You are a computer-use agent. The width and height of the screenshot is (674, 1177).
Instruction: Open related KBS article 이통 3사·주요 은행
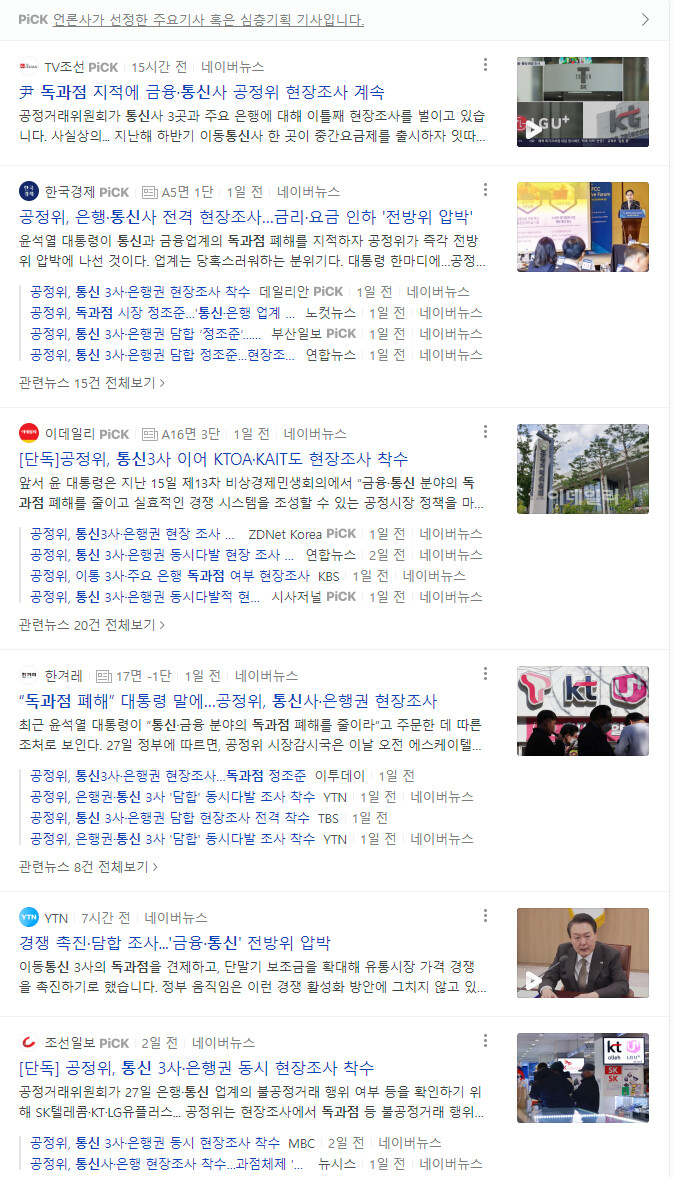pos(169,576)
